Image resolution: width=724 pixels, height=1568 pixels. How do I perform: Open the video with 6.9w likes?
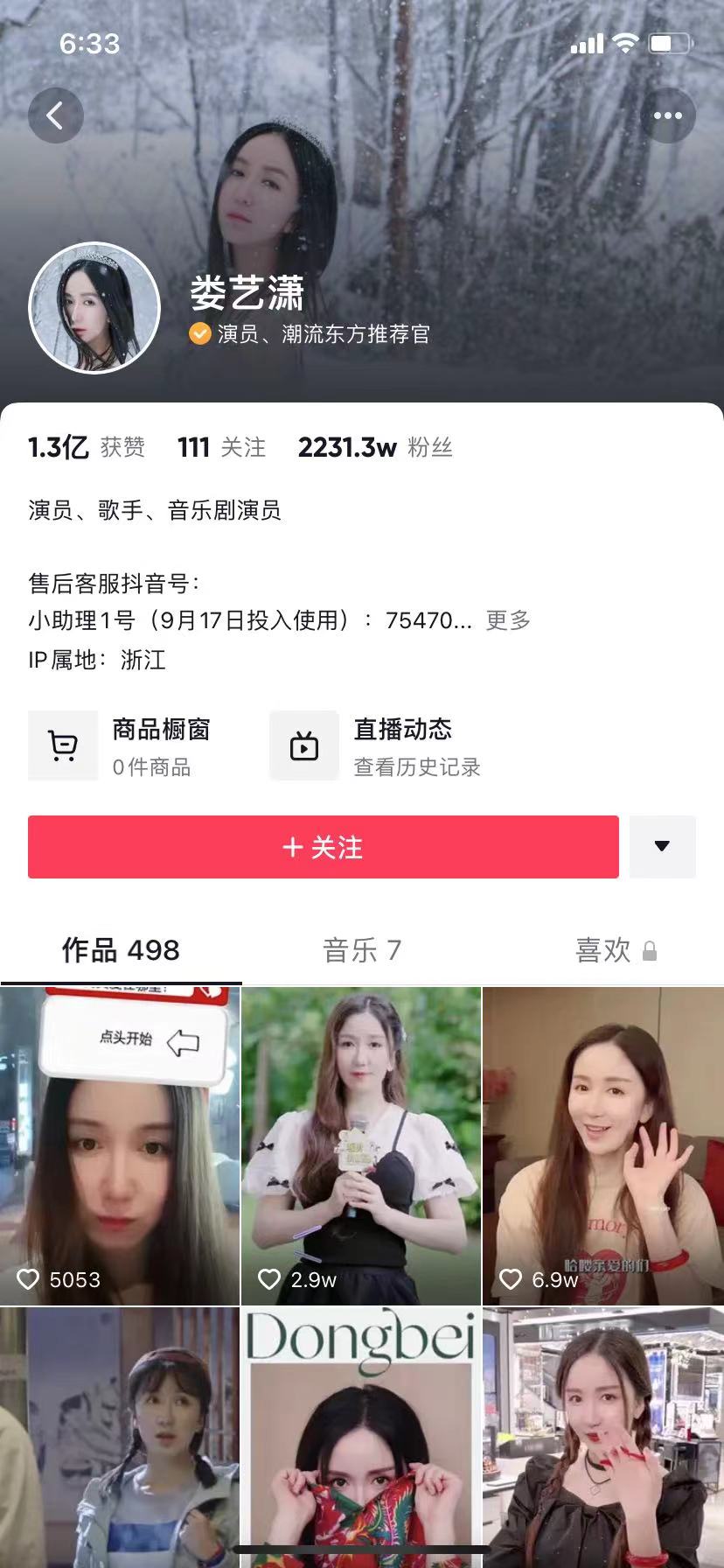603,1146
